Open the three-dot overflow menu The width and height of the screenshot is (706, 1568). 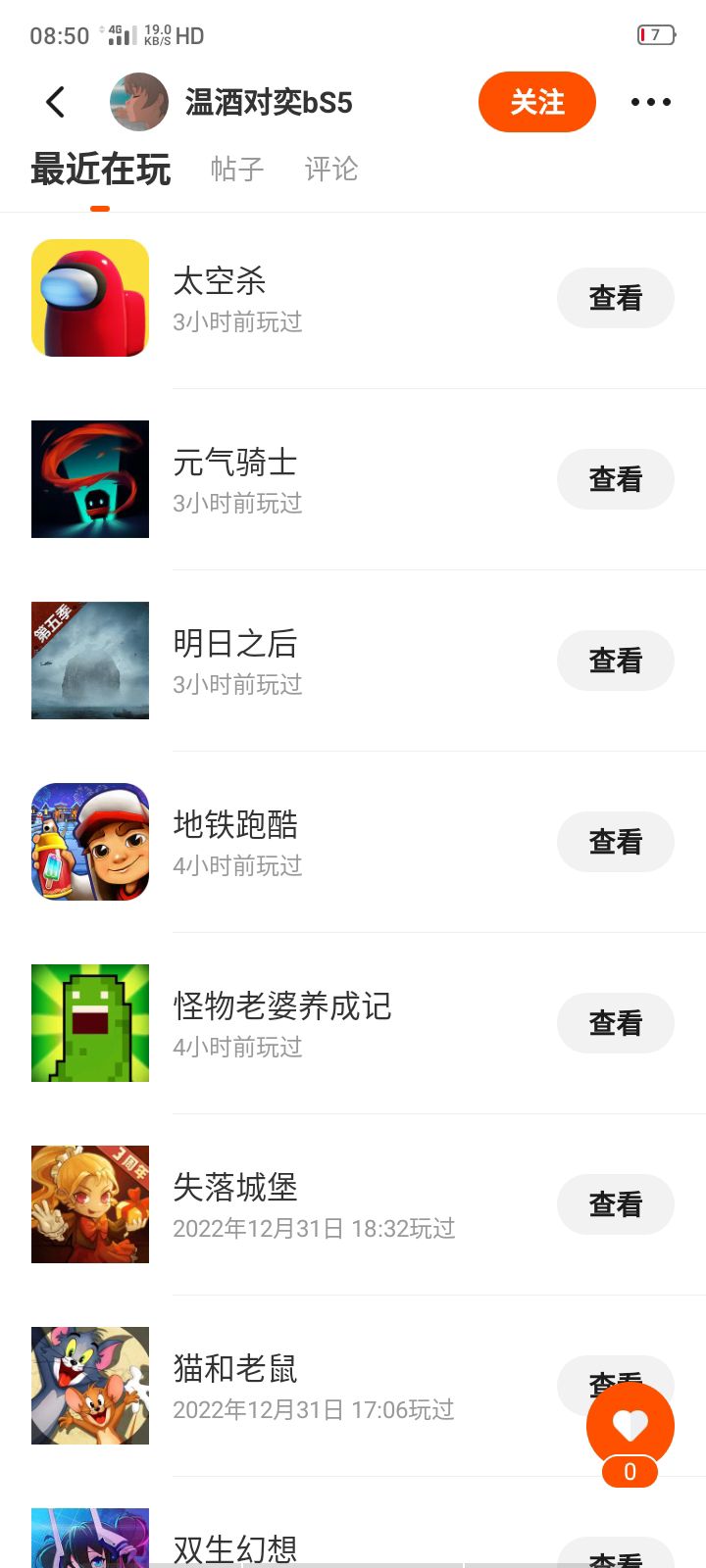(x=650, y=102)
